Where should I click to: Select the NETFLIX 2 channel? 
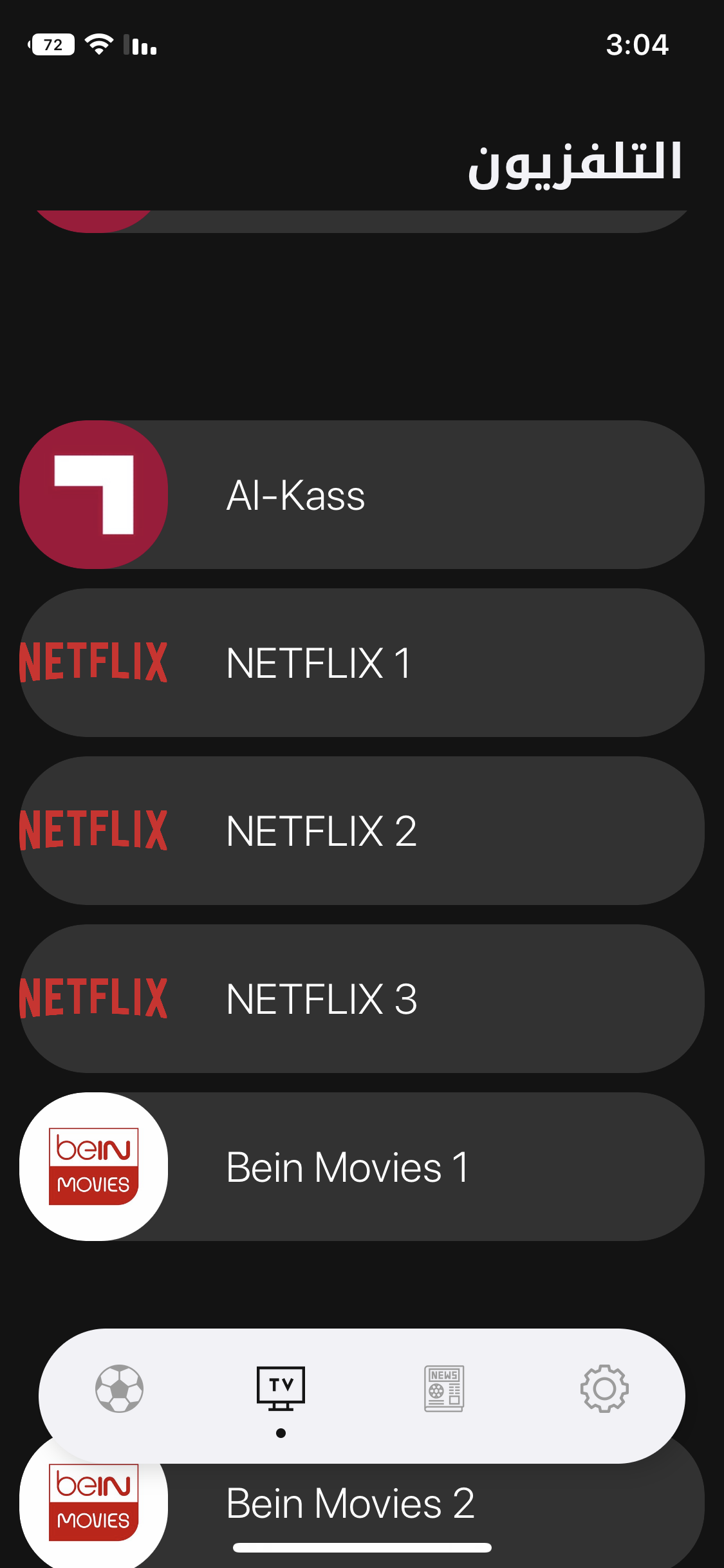[362, 830]
